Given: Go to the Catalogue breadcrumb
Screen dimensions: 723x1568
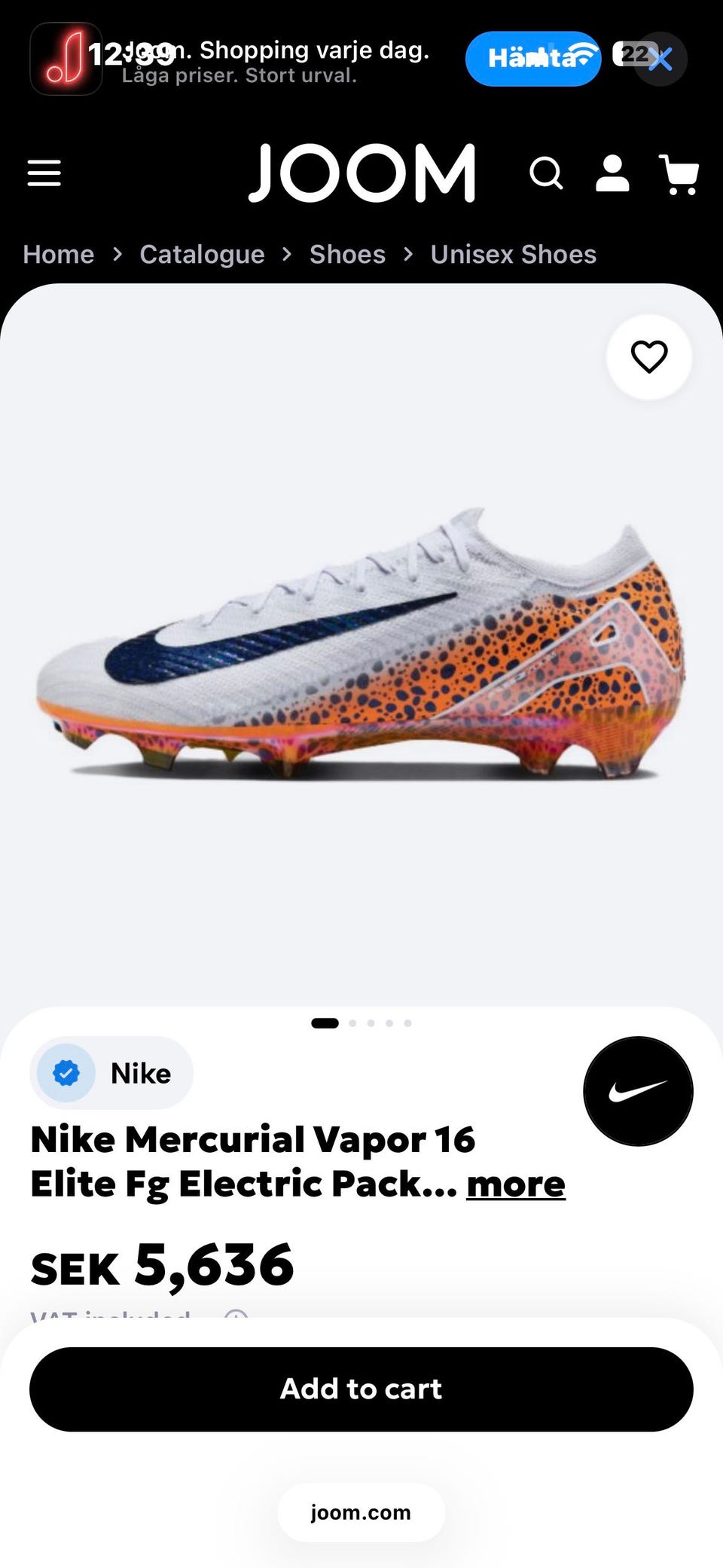Looking at the screenshot, I should point(202,255).
